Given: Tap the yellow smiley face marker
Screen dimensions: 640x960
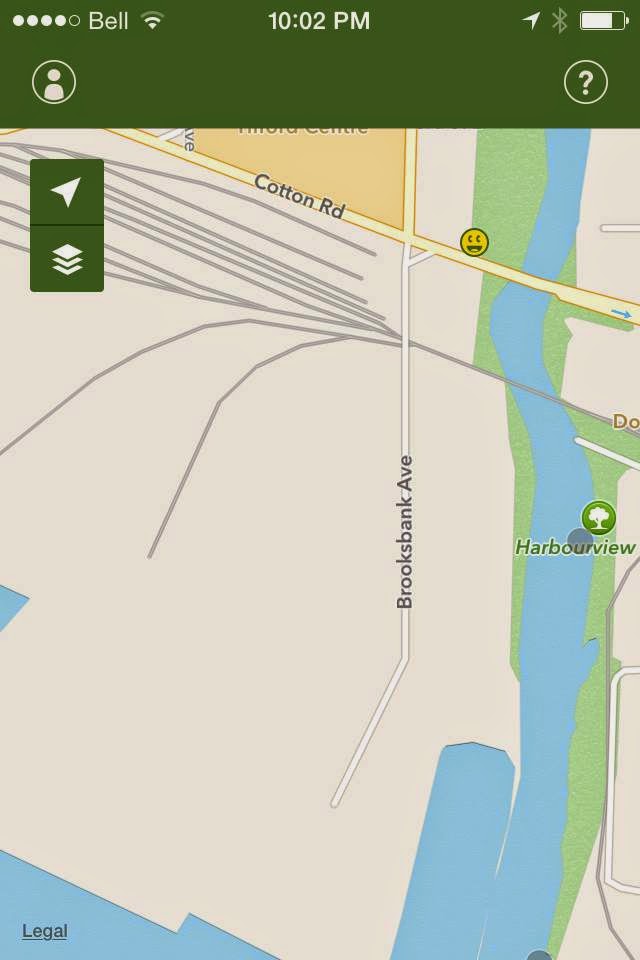Looking at the screenshot, I should (x=474, y=242).
